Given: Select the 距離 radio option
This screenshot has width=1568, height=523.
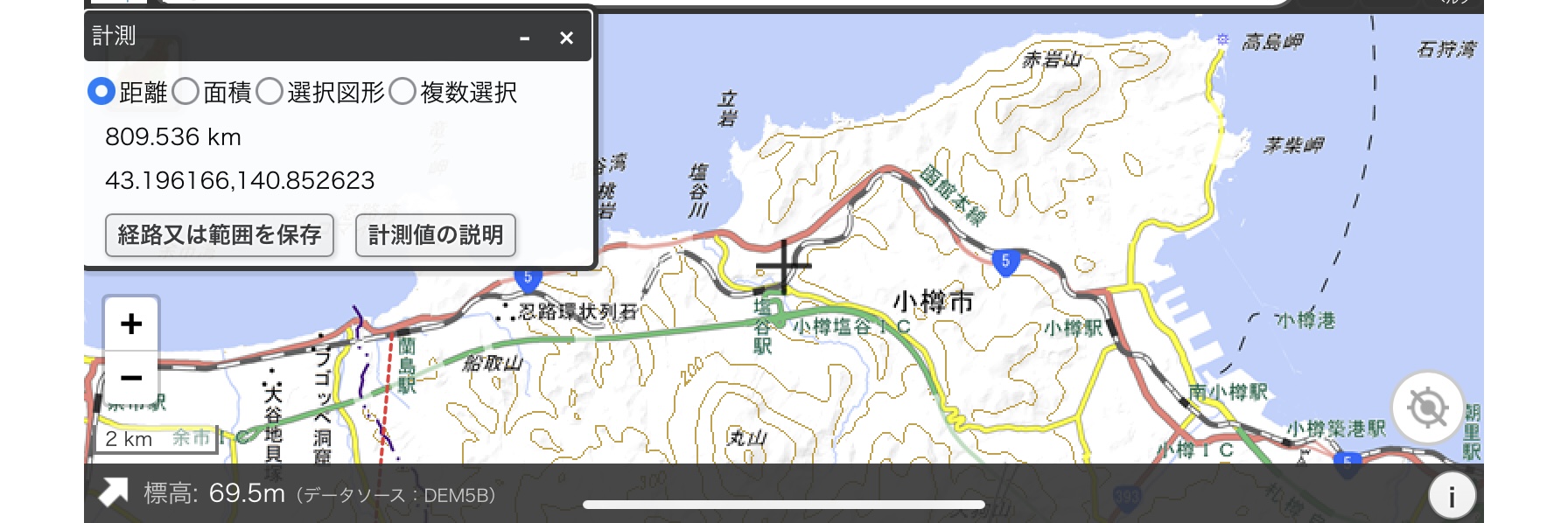Looking at the screenshot, I should 101,91.
